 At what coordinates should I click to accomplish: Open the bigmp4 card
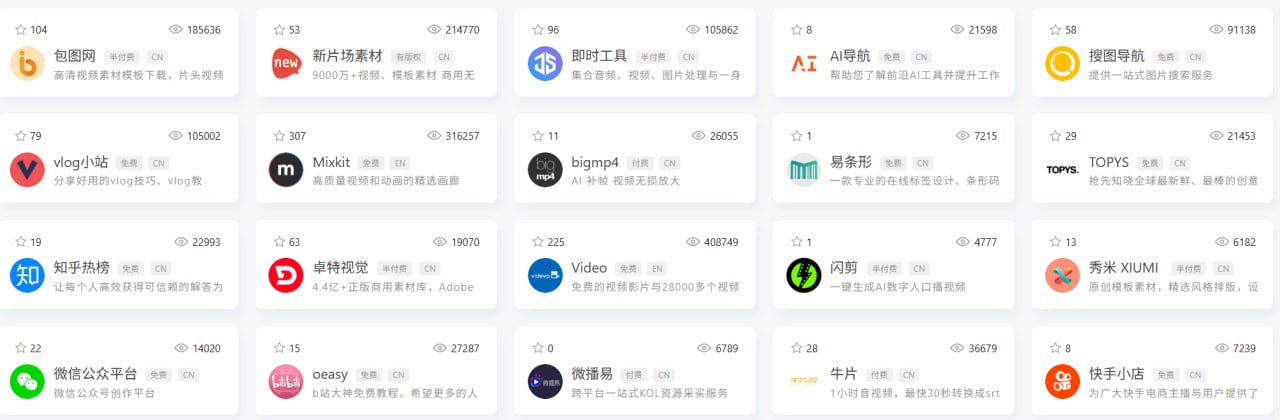(x=595, y=162)
